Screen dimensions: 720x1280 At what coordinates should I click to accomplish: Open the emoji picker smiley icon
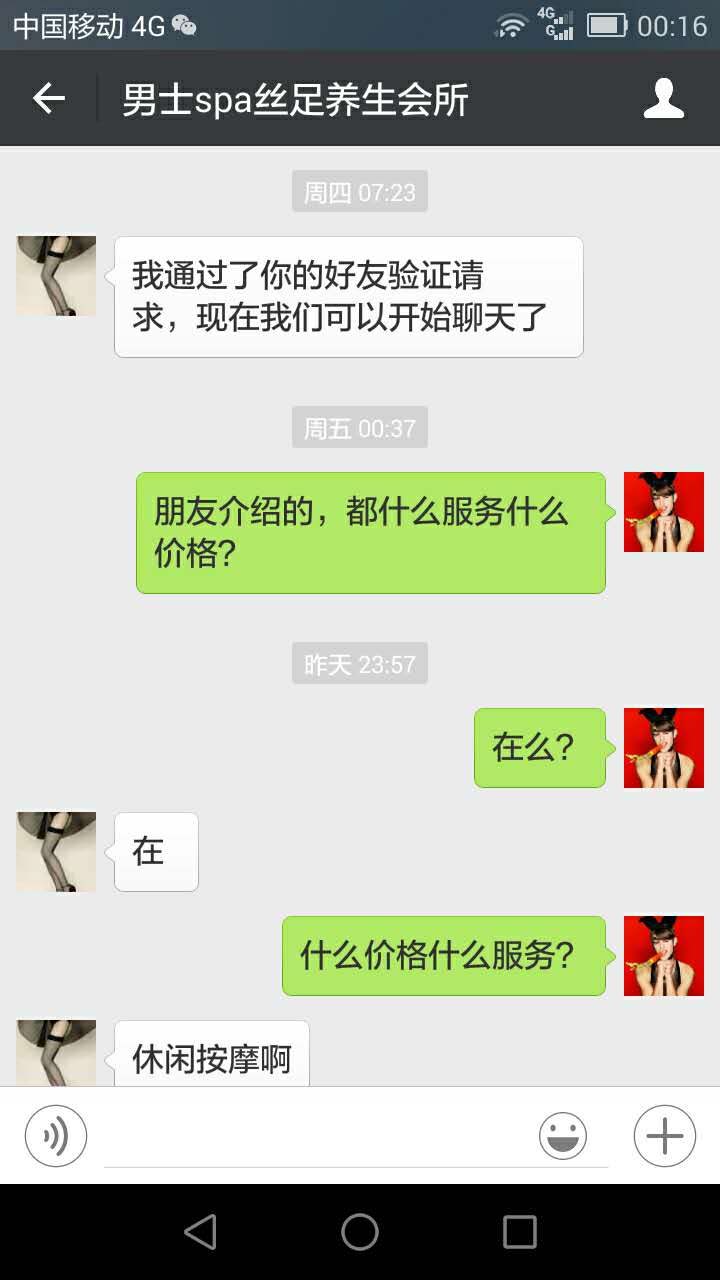(563, 1136)
